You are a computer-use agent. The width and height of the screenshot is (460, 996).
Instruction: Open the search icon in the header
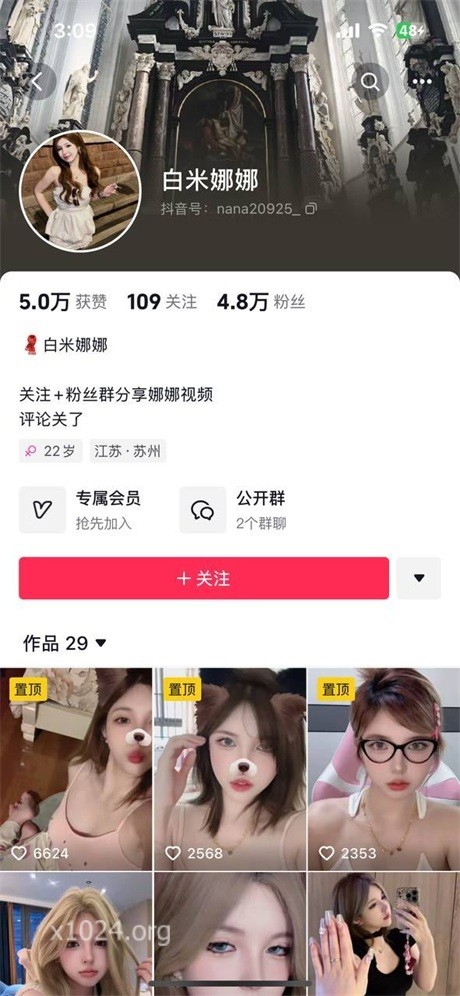tap(370, 82)
